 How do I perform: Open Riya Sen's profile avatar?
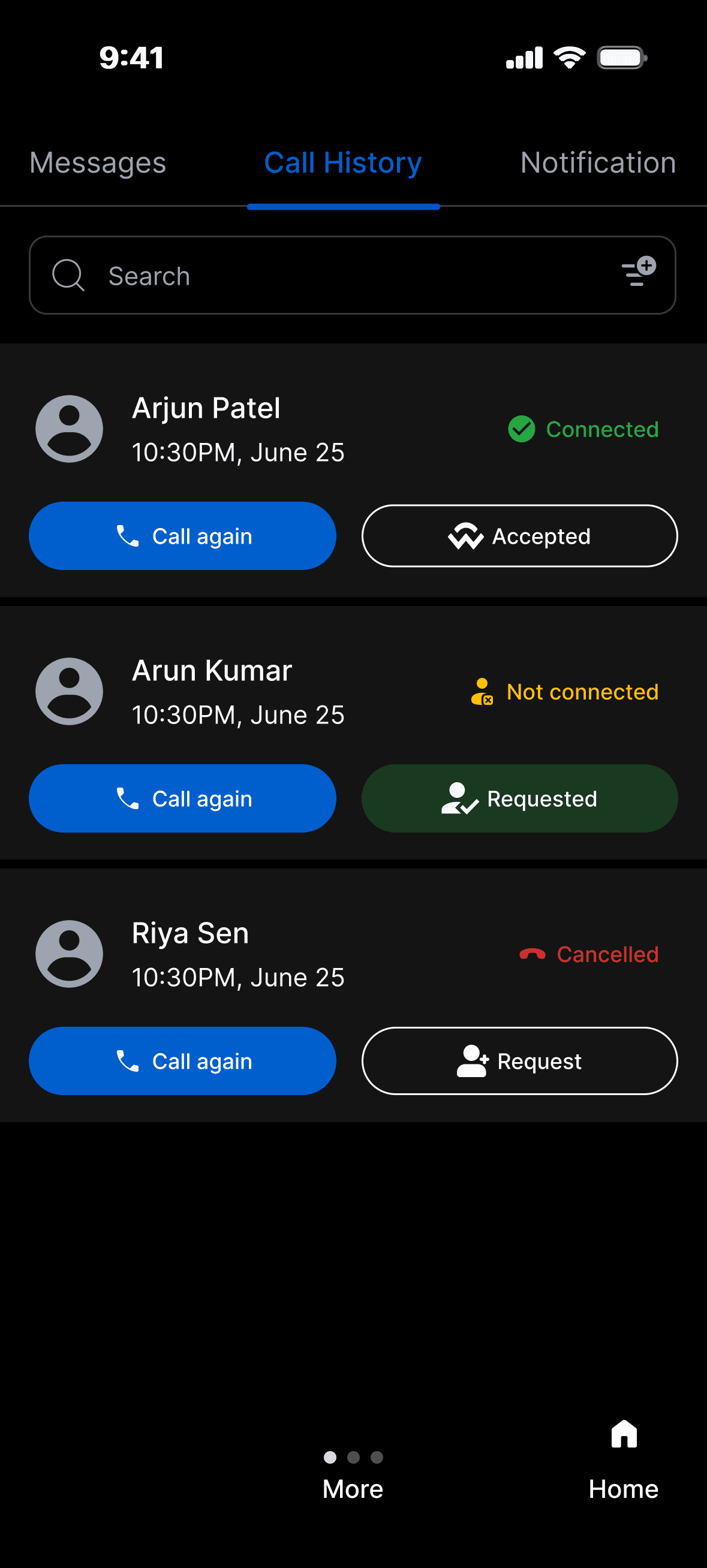[x=70, y=954]
